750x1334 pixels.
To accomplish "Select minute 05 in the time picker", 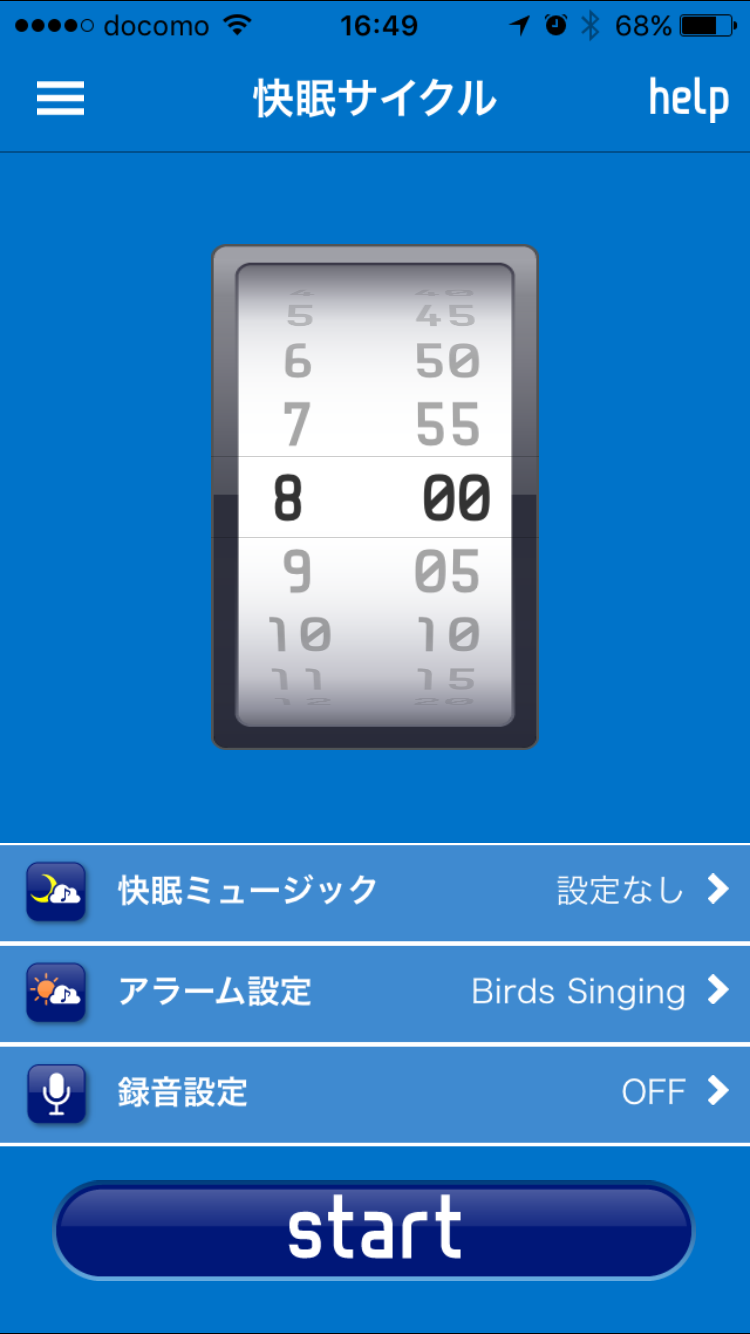I will tap(448, 573).
